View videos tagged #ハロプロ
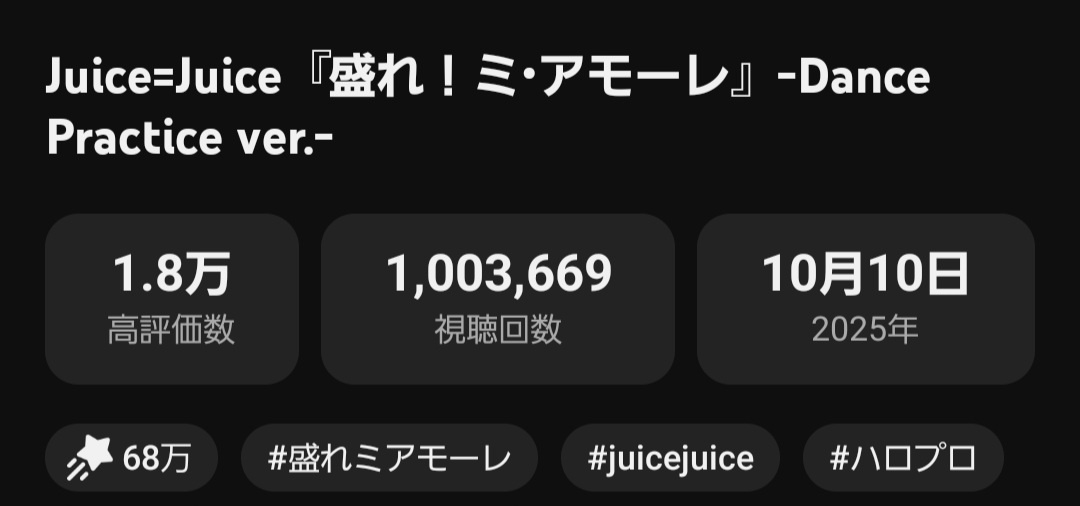This screenshot has height=506, width=1080. 903,458
